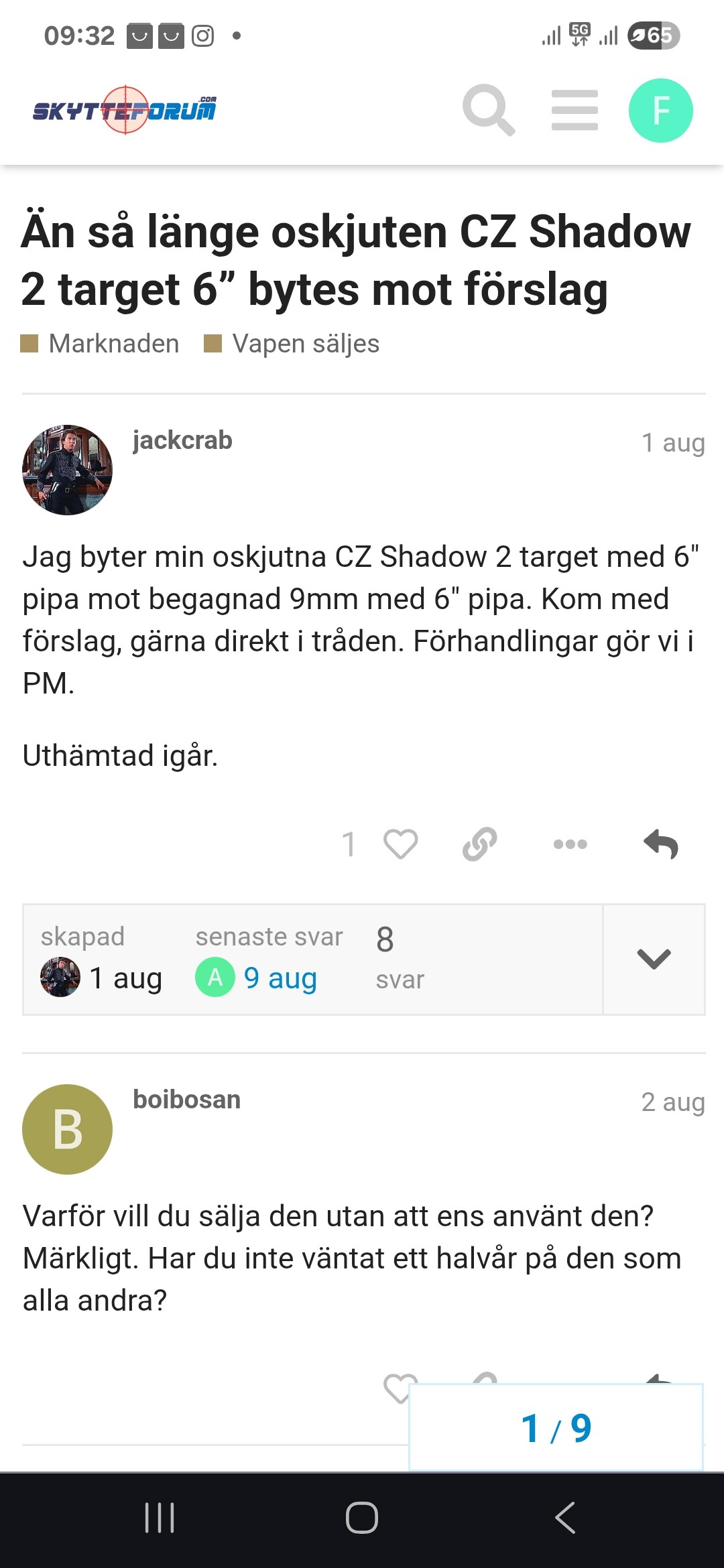
Task: Like jackcrab's post
Action: (400, 844)
